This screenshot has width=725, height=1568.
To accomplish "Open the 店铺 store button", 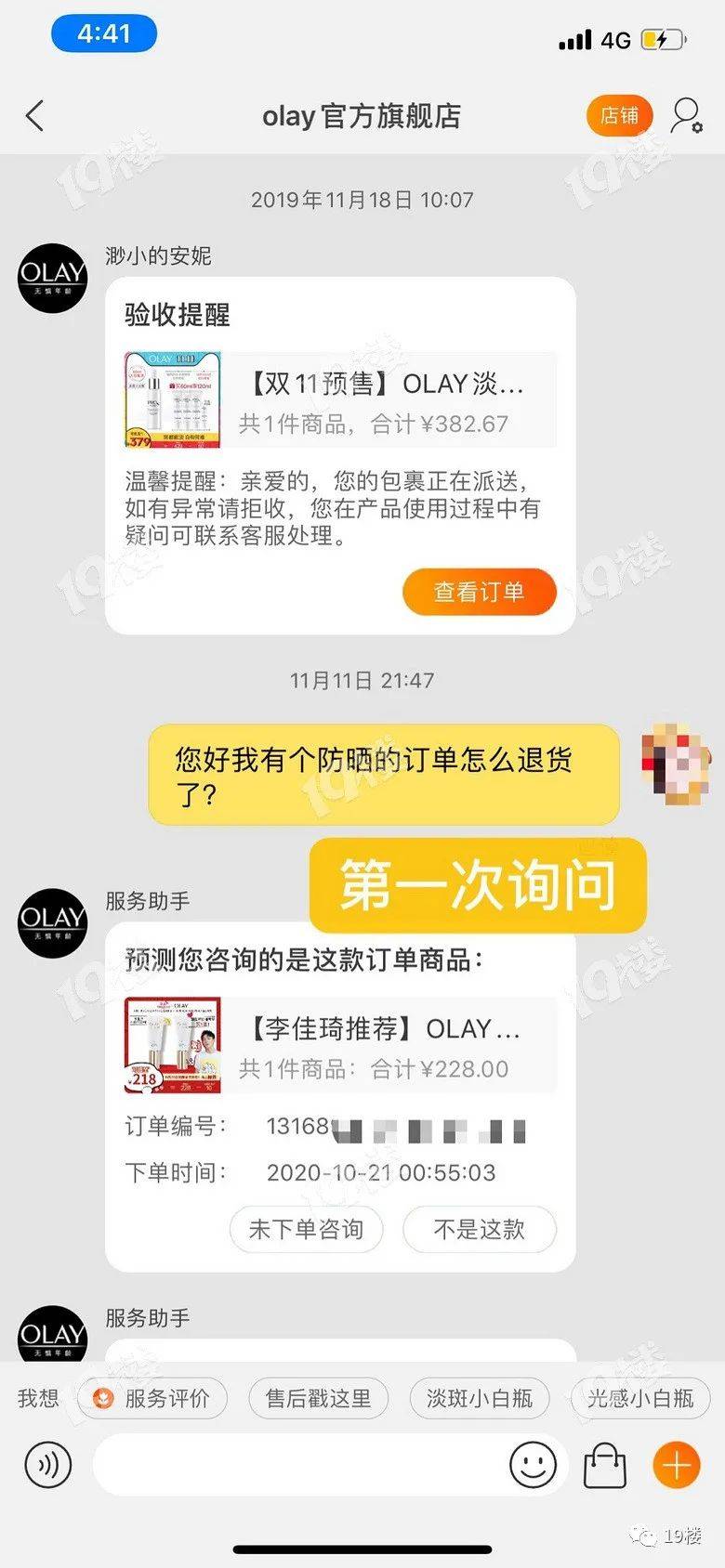I will coord(619,115).
